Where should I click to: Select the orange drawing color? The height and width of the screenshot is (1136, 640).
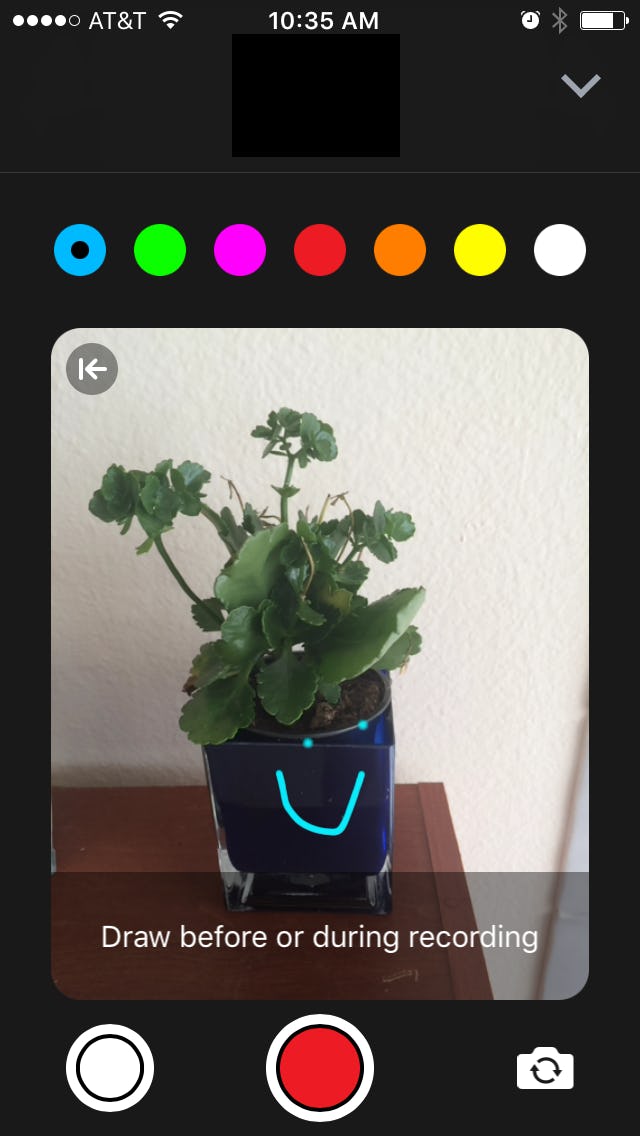click(400, 250)
